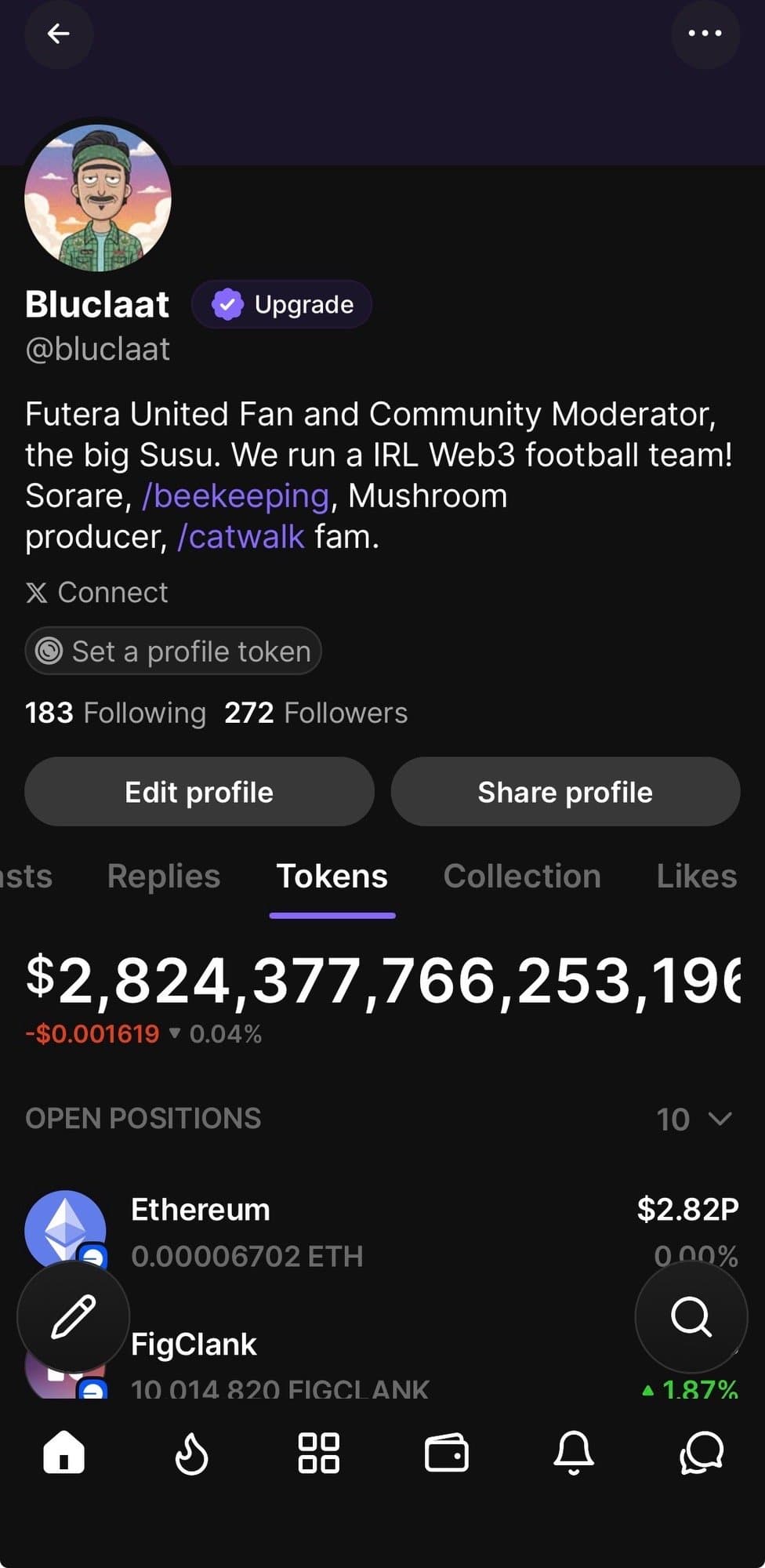Tap Share profile
This screenshot has width=765, height=1568.
(565, 792)
